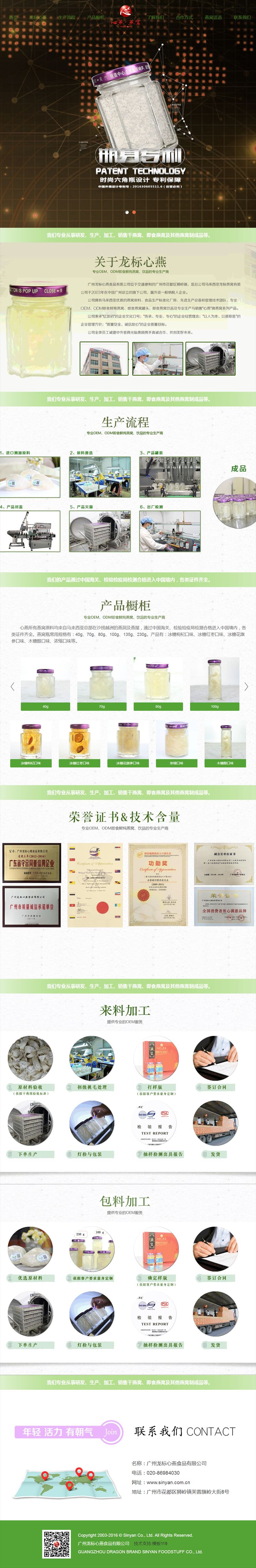
Task: Show next products with the right arrow
Action: [x=246, y=687]
